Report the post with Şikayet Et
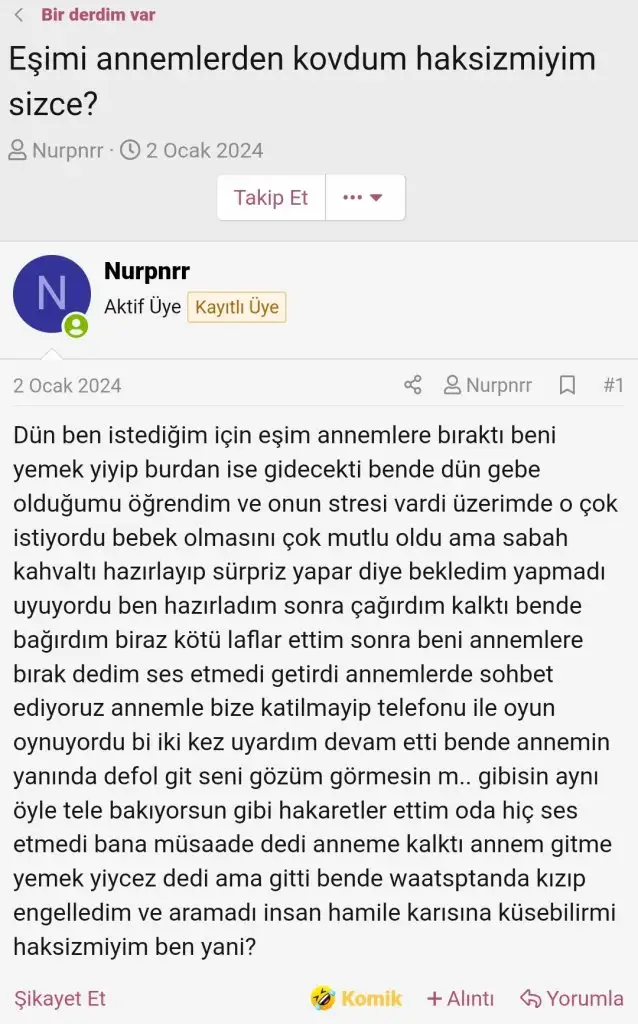This screenshot has width=638, height=1024. tap(60, 998)
